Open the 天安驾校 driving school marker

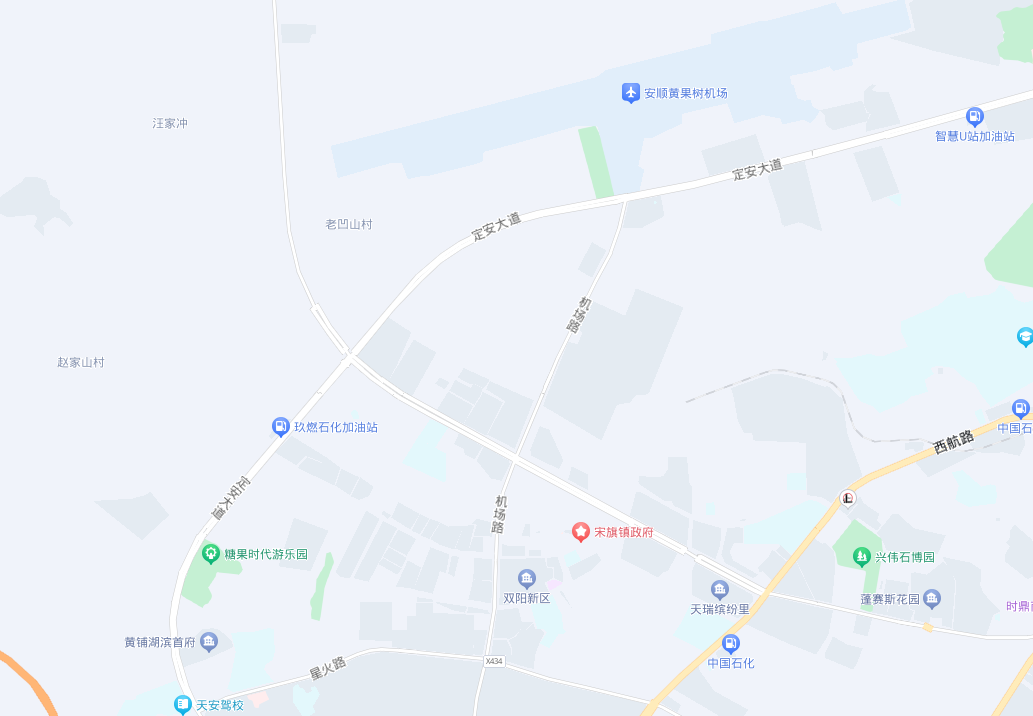click(183, 705)
